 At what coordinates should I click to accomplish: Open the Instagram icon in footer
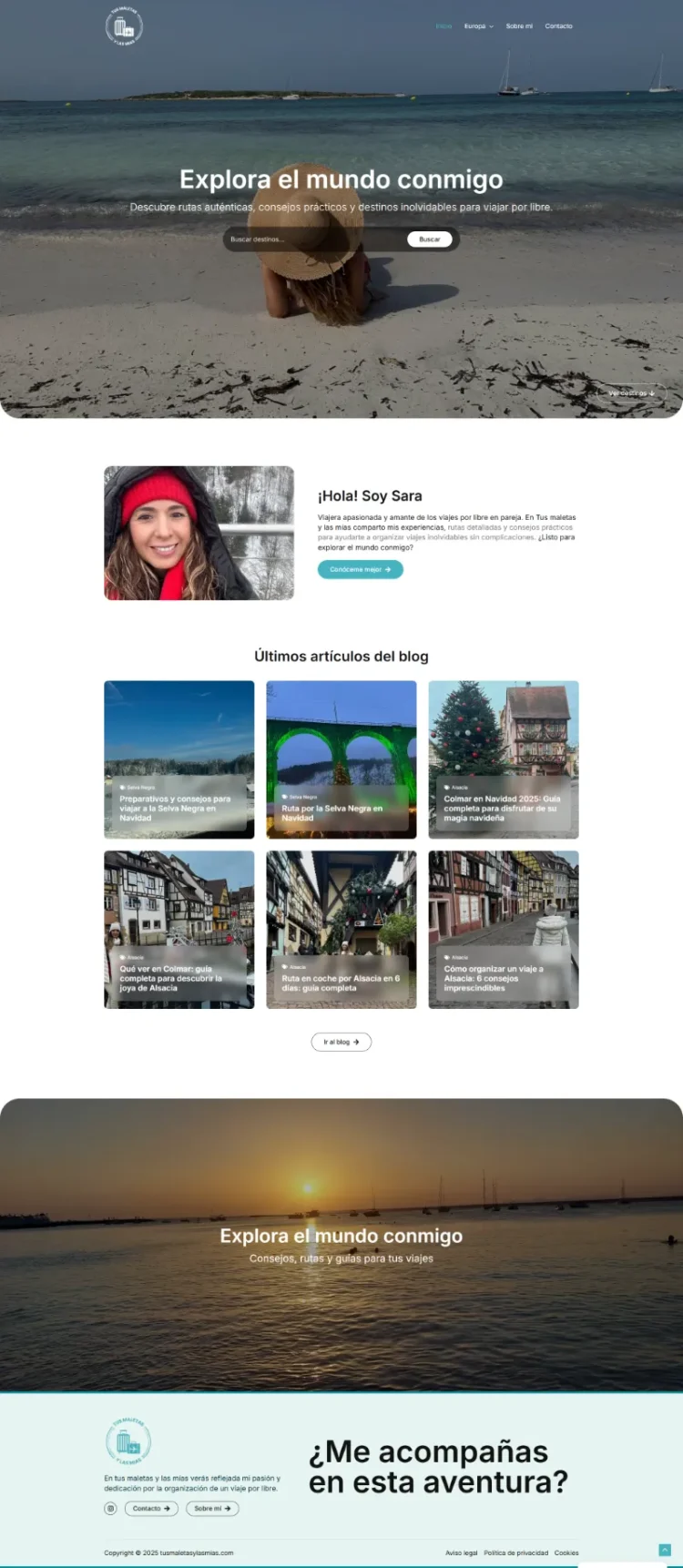(111, 1509)
